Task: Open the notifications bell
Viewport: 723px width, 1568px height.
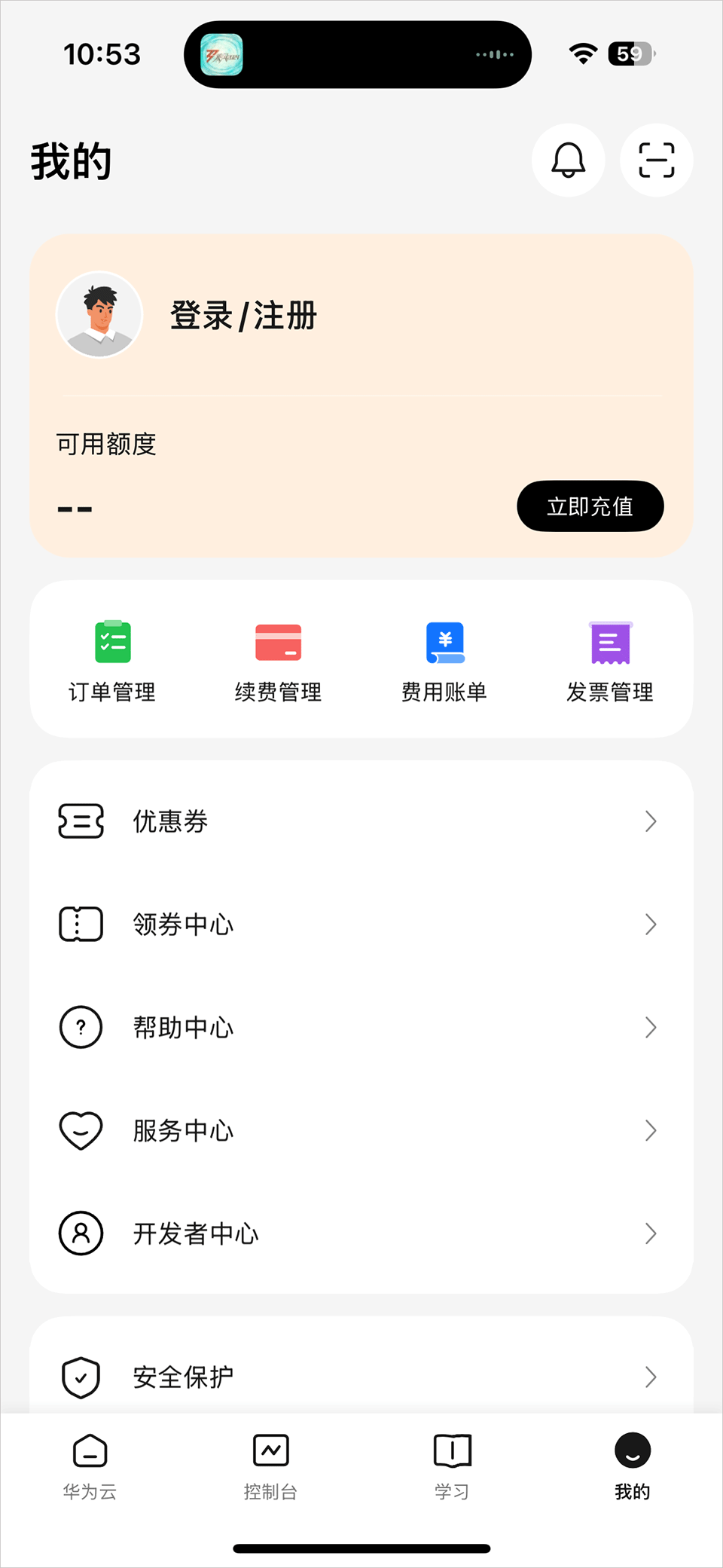Action: 568,160
